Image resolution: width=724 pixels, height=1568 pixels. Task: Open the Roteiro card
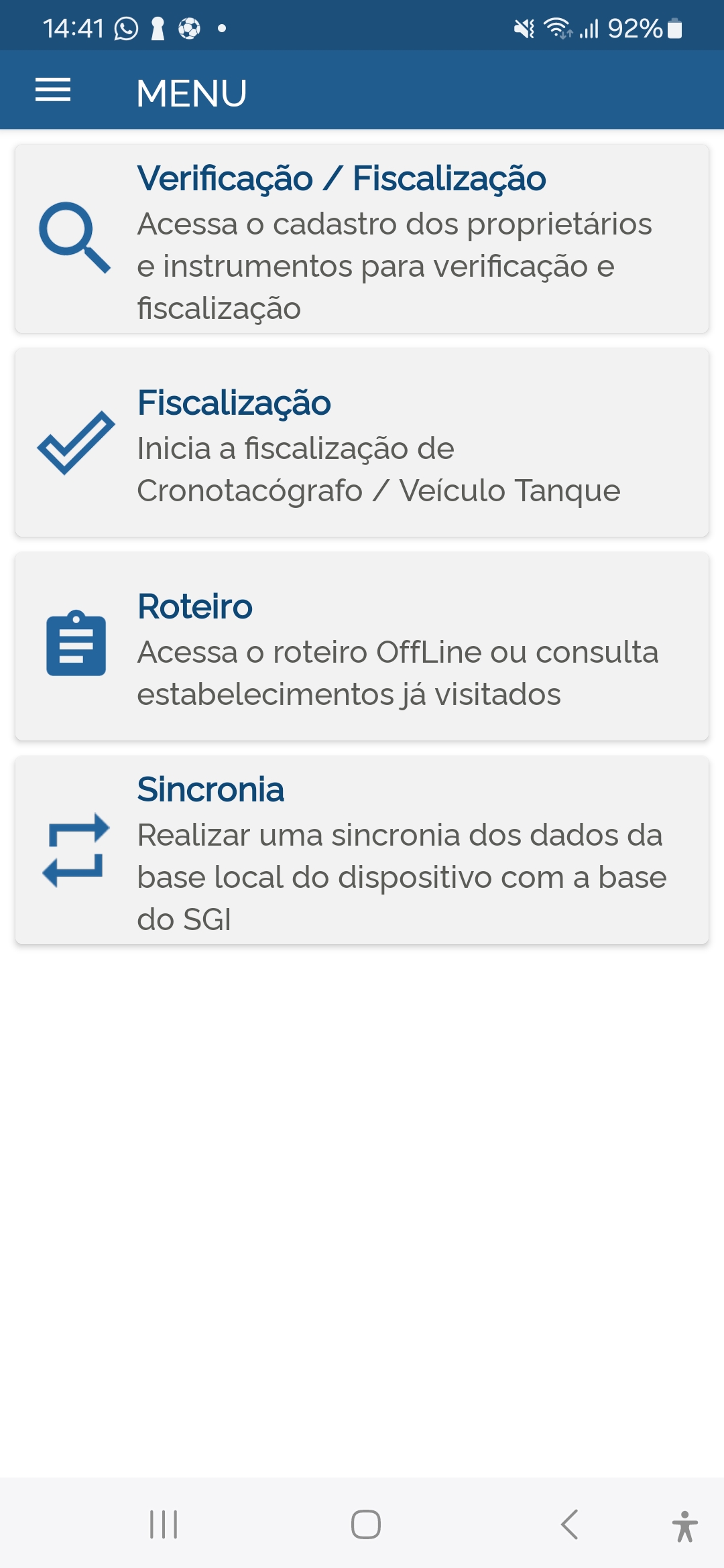pos(362,646)
